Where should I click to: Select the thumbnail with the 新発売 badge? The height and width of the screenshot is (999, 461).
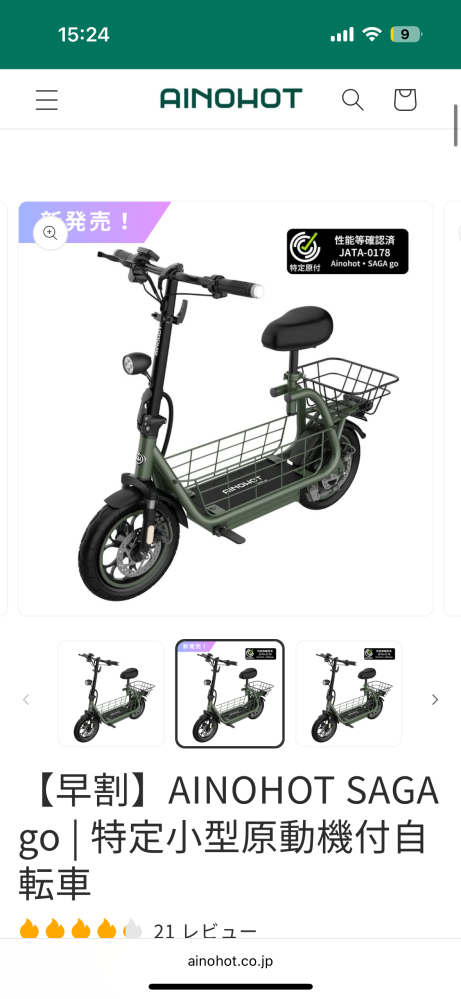[x=230, y=693]
